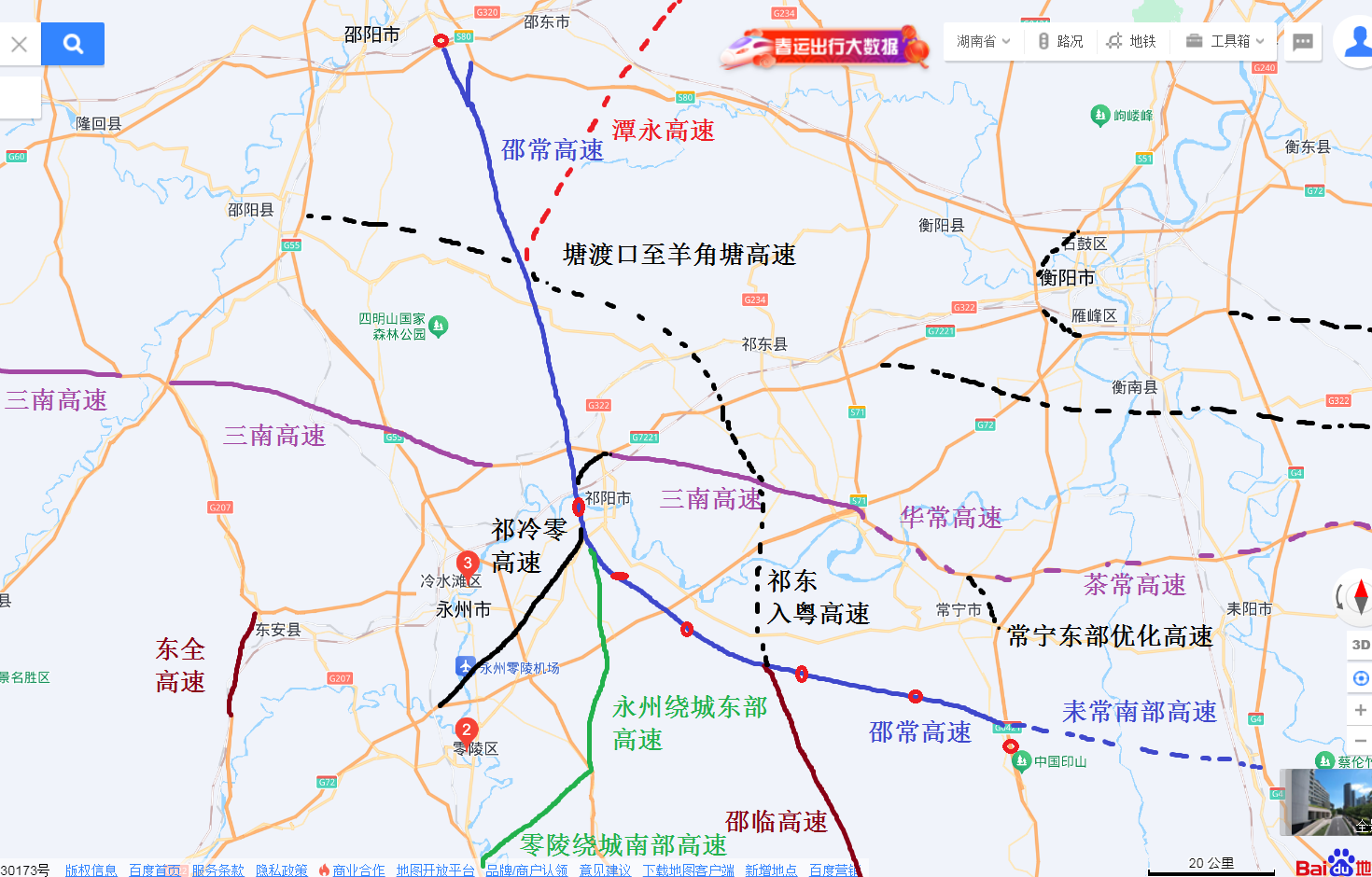Open the 隐私政策 link

[281, 870]
